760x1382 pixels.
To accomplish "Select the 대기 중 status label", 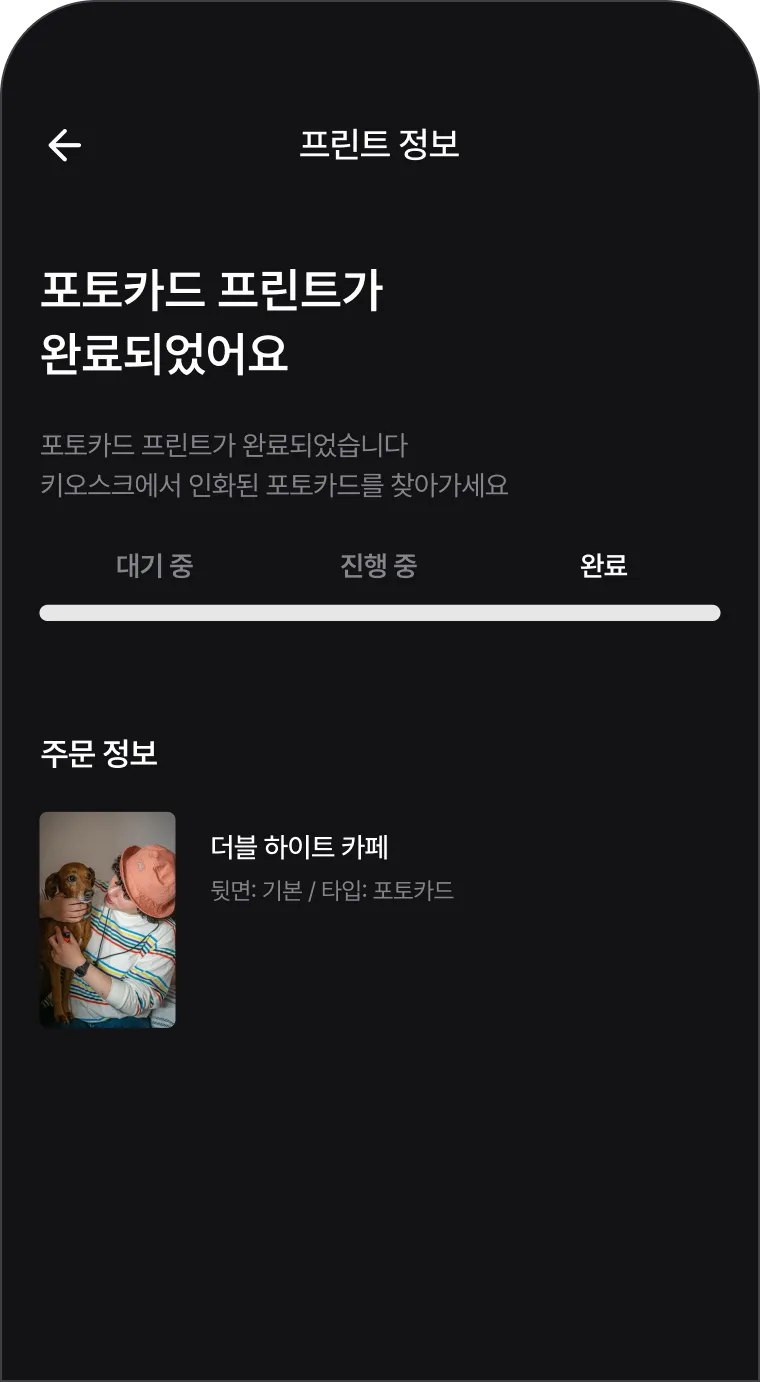I will (x=153, y=566).
